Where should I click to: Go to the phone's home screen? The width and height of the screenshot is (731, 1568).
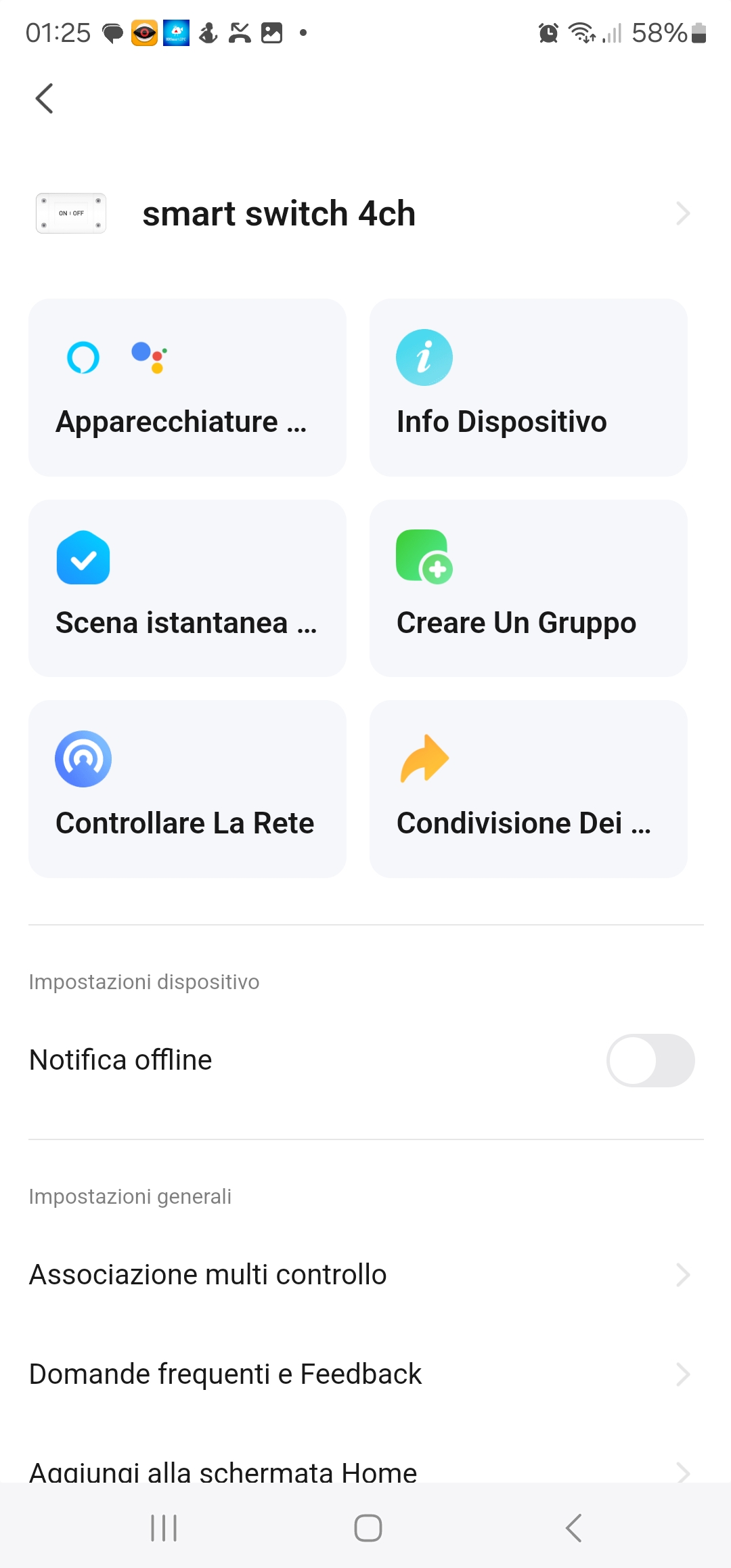click(368, 1528)
